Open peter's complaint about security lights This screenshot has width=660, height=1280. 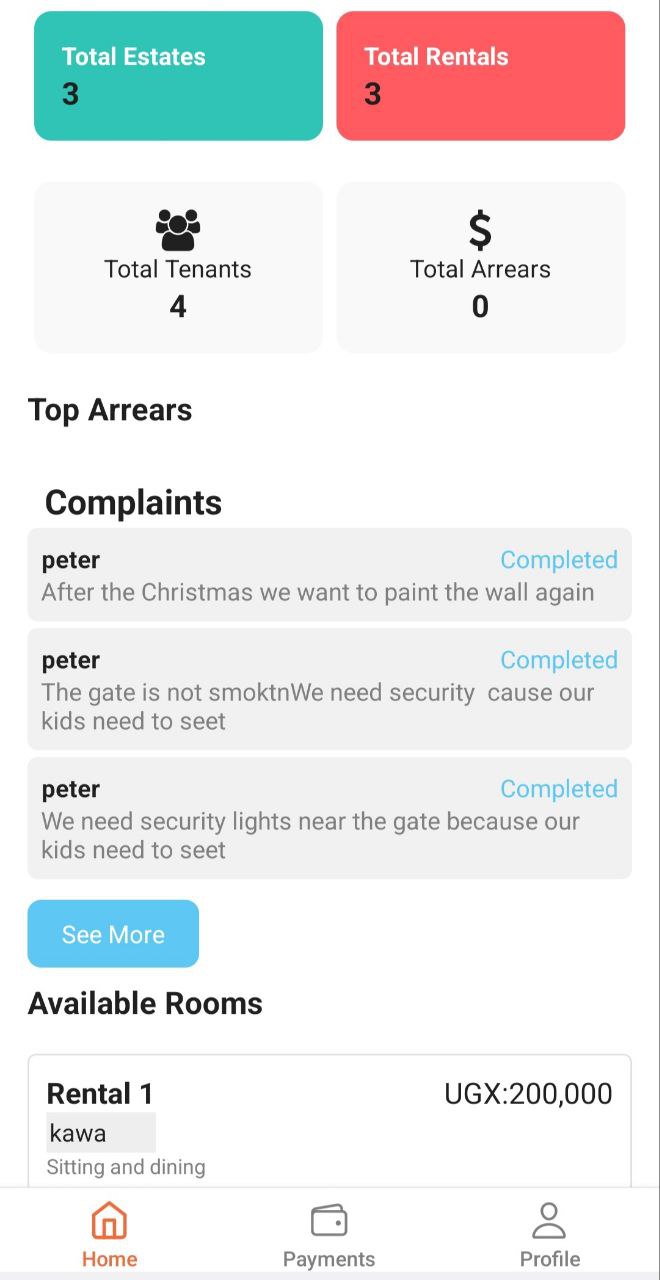pyautogui.click(x=329, y=818)
